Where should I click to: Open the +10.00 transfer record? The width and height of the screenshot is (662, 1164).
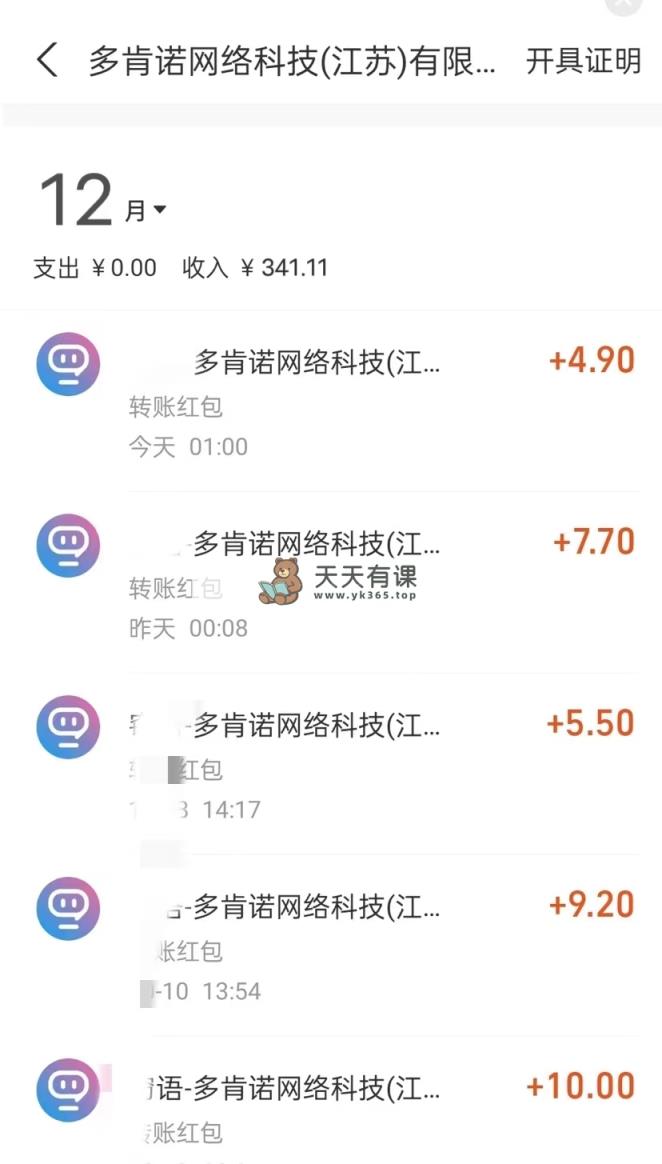point(331,1101)
